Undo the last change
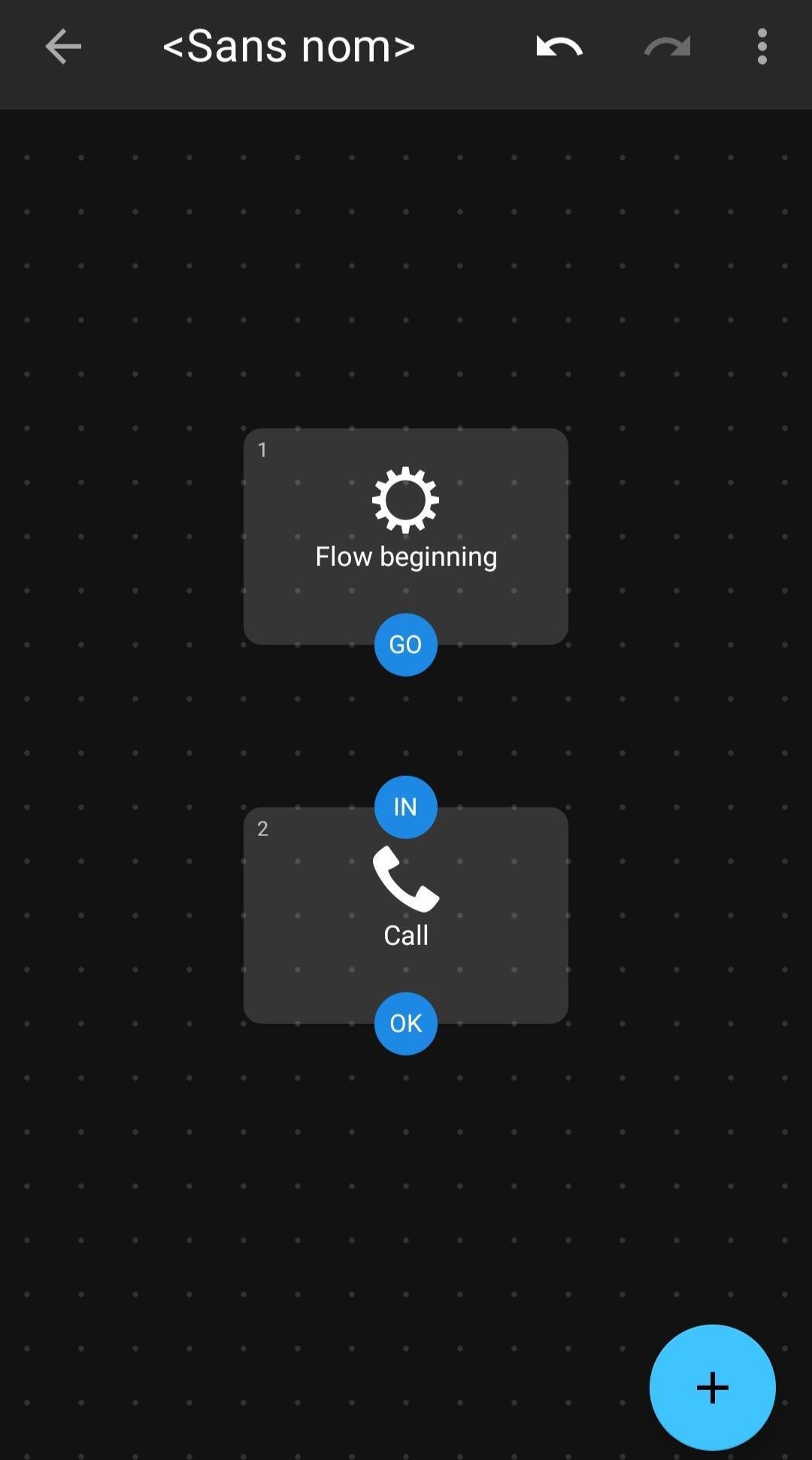Screen dimensions: 812x1460 [559, 47]
